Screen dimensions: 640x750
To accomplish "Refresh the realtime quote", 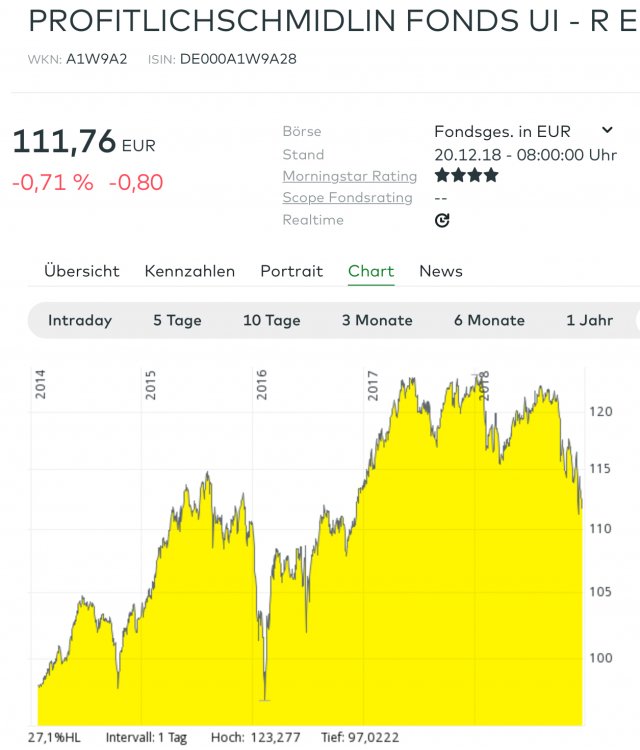I will point(442,220).
